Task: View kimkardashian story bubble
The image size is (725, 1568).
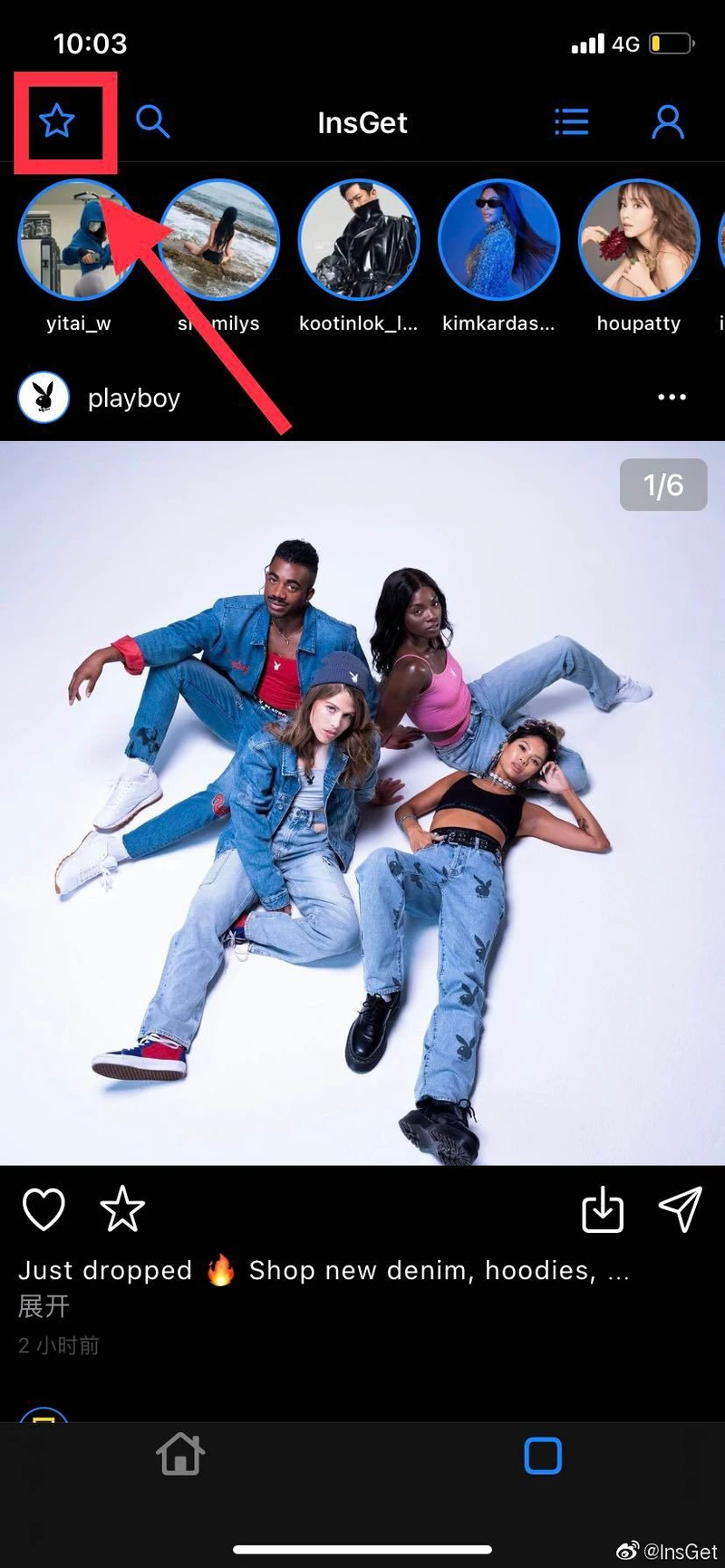Action: pos(498,240)
